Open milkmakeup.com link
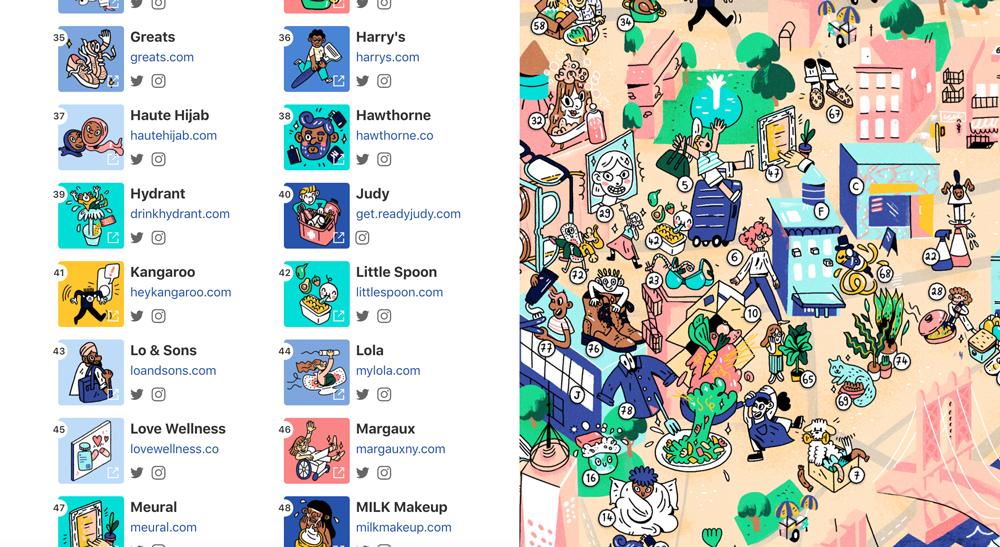 pos(403,527)
